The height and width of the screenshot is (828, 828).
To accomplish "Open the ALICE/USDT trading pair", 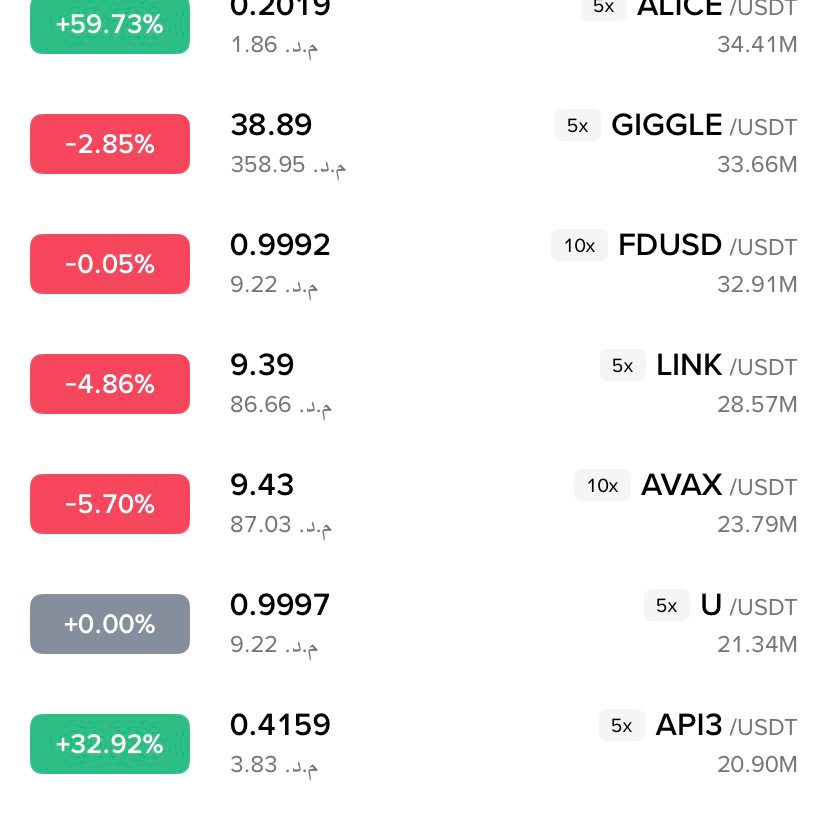I will coord(414,25).
